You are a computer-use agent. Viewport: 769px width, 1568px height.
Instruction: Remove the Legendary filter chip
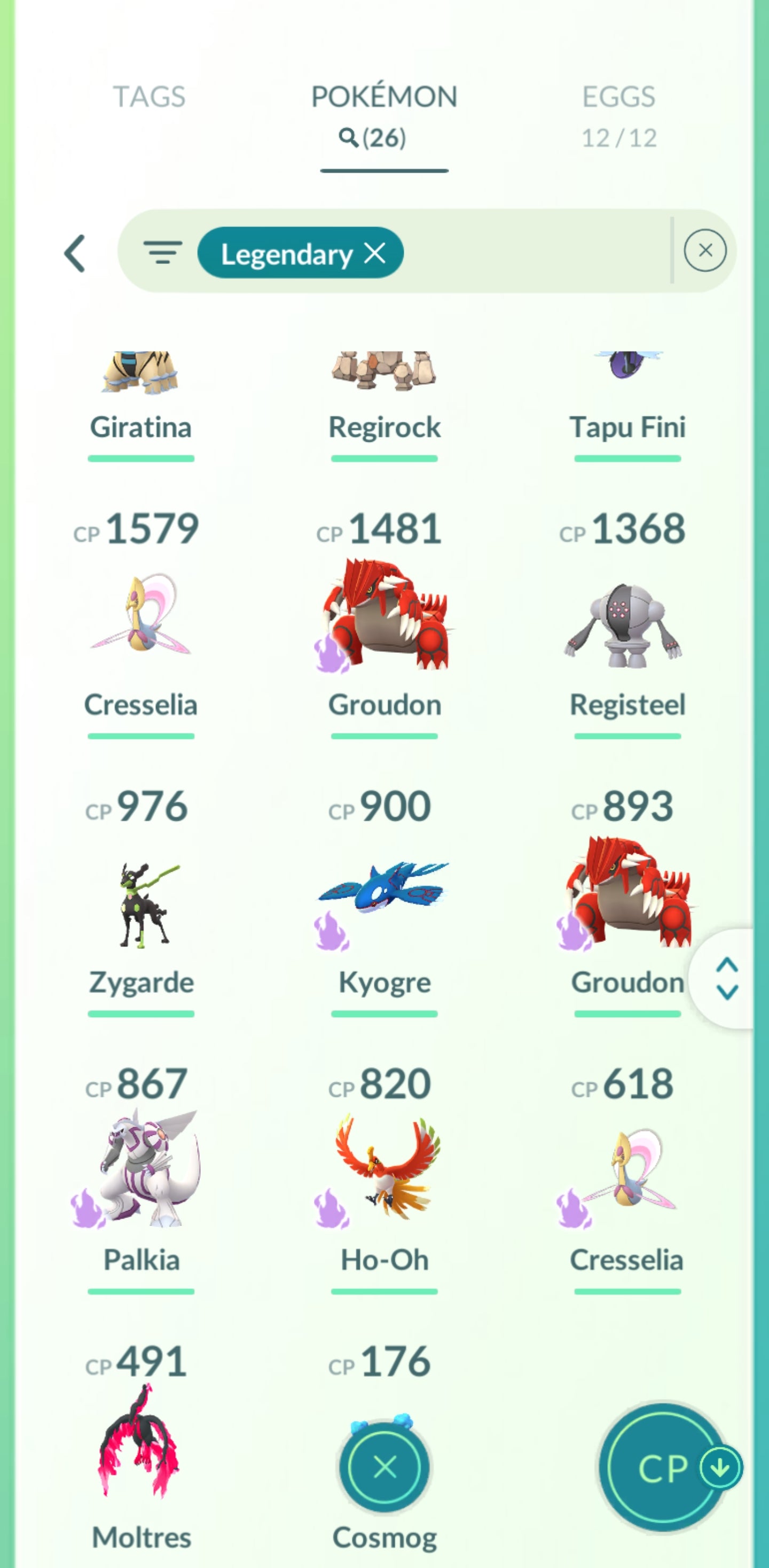(375, 253)
